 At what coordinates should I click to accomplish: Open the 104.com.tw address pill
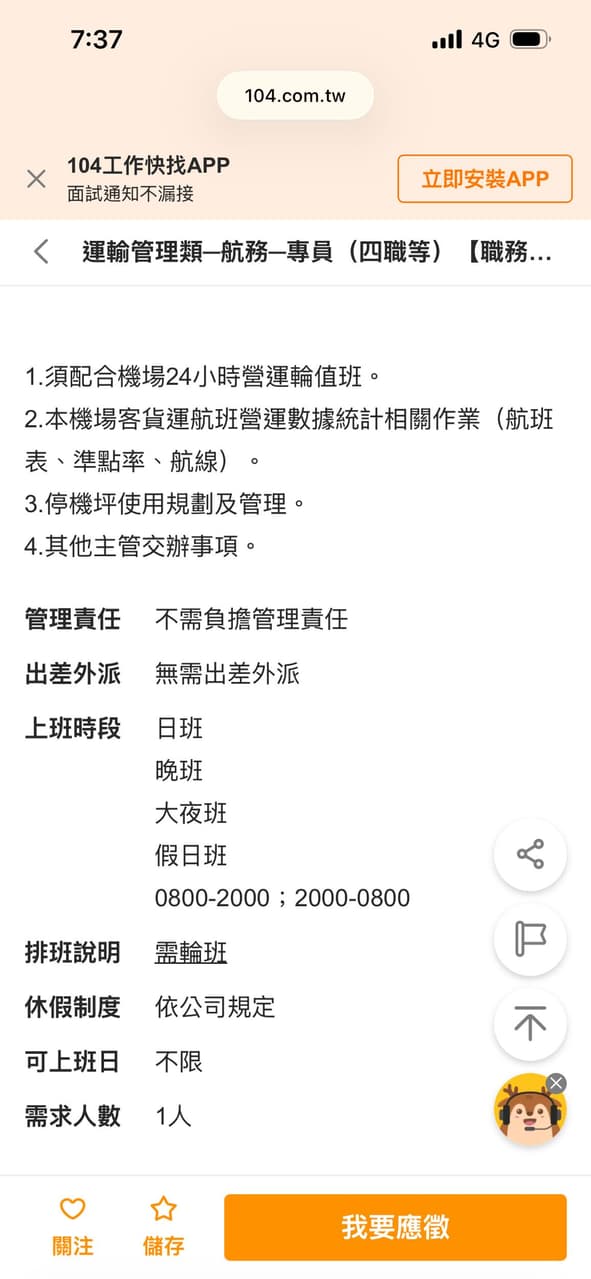click(295, 96)
